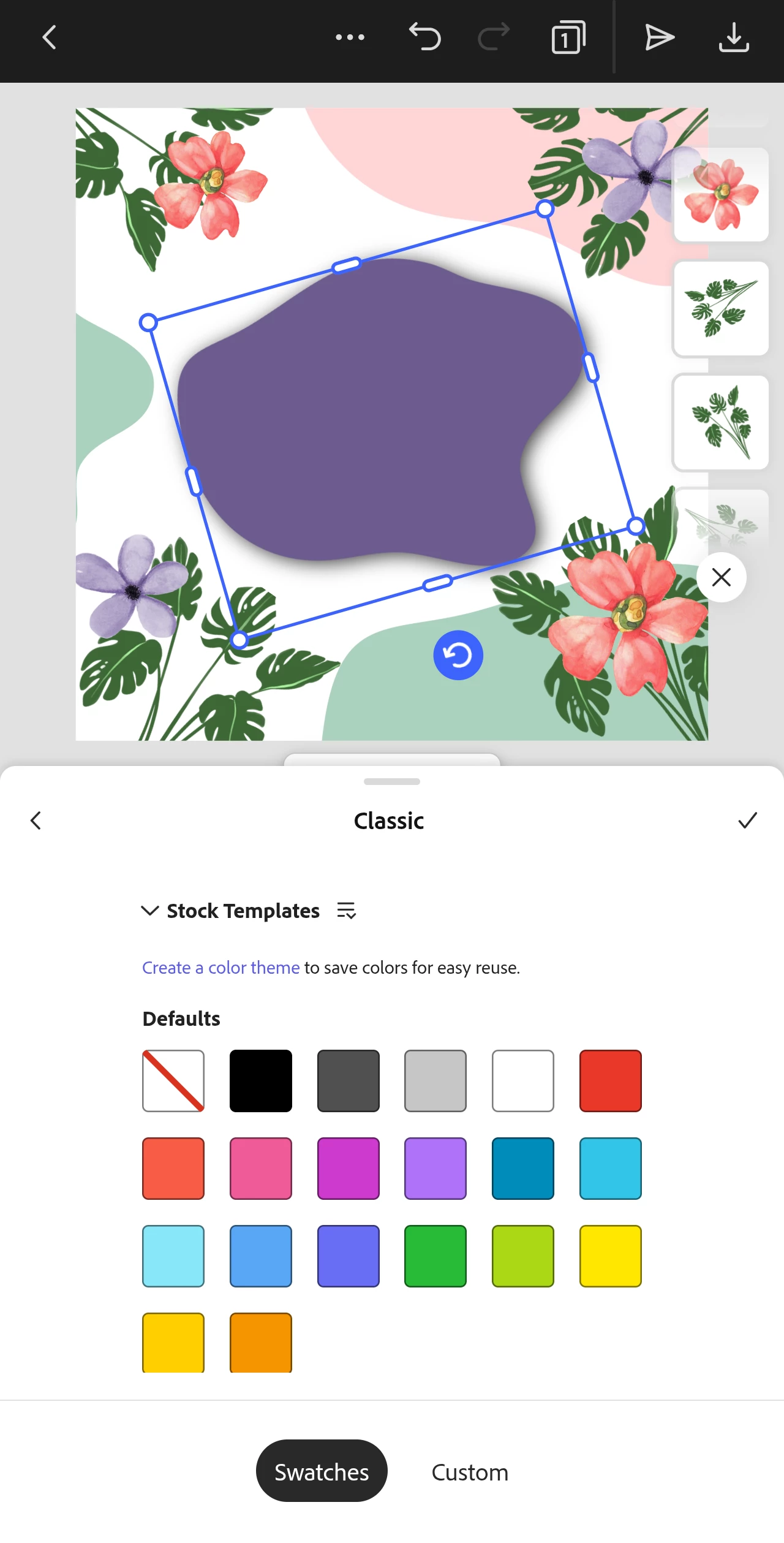
Task: Open the three-dot overflow menu
Action: 350,37
